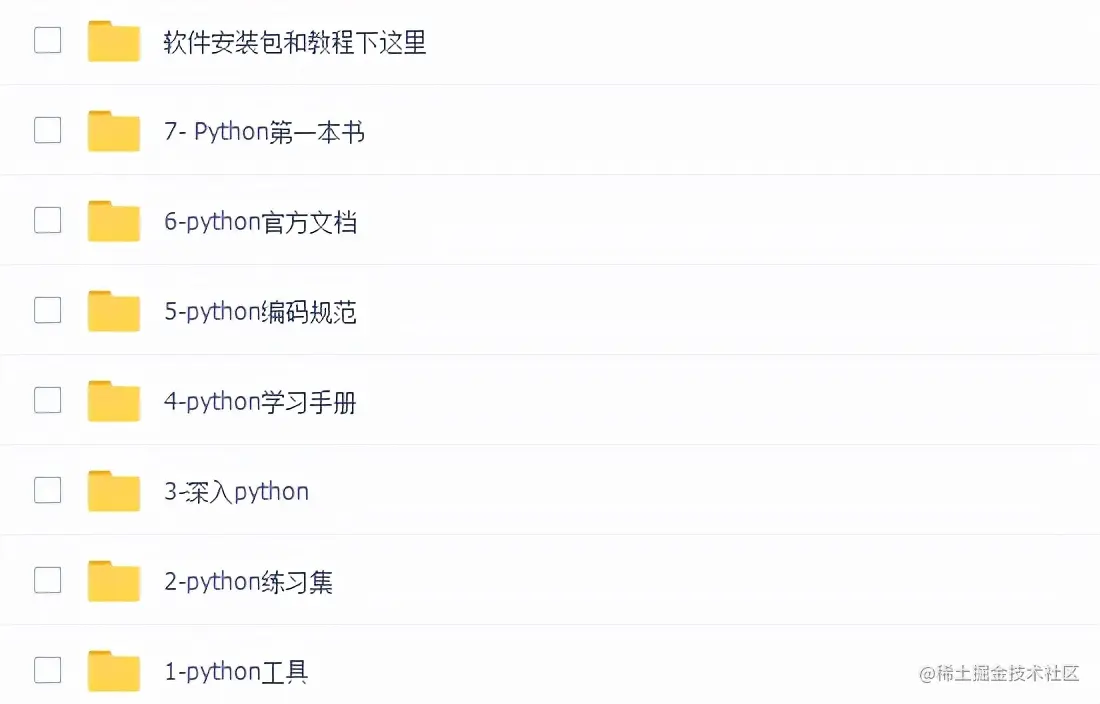
Task: Check the box for 软件安装包和教程下这里
Action: pyautogui.click(x=48, y=40)
